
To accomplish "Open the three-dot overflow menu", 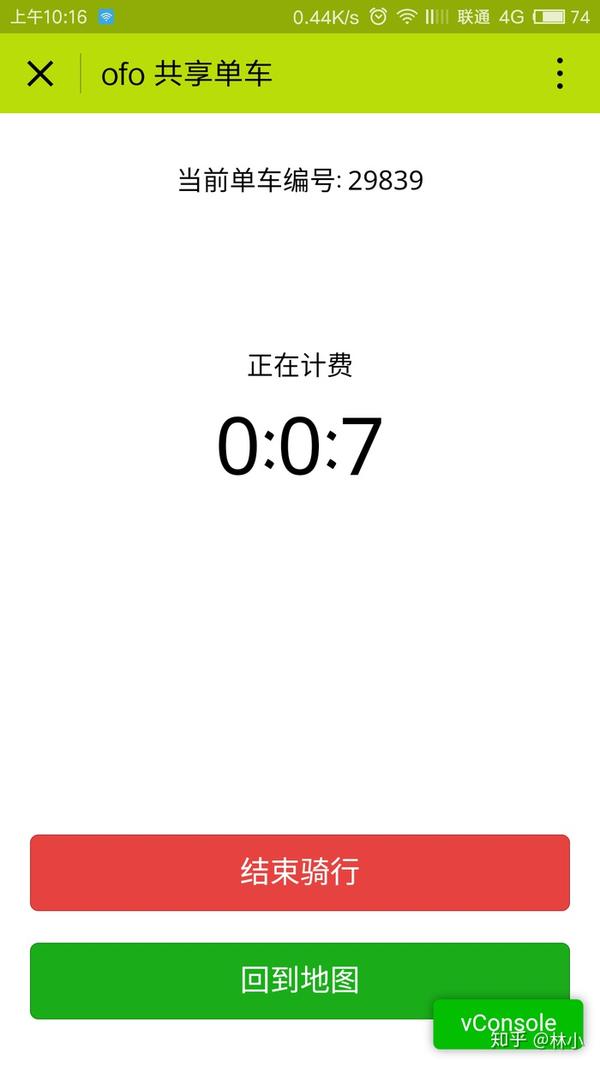I will click(559, 73).
